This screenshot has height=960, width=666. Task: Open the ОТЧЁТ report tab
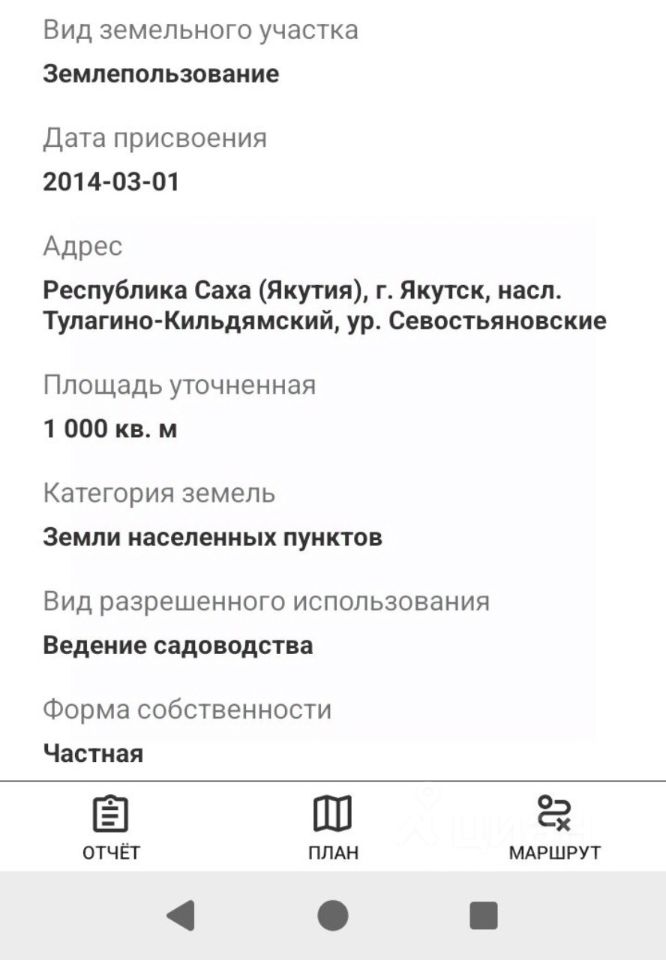pyautogui.click(x=111, y=827)
